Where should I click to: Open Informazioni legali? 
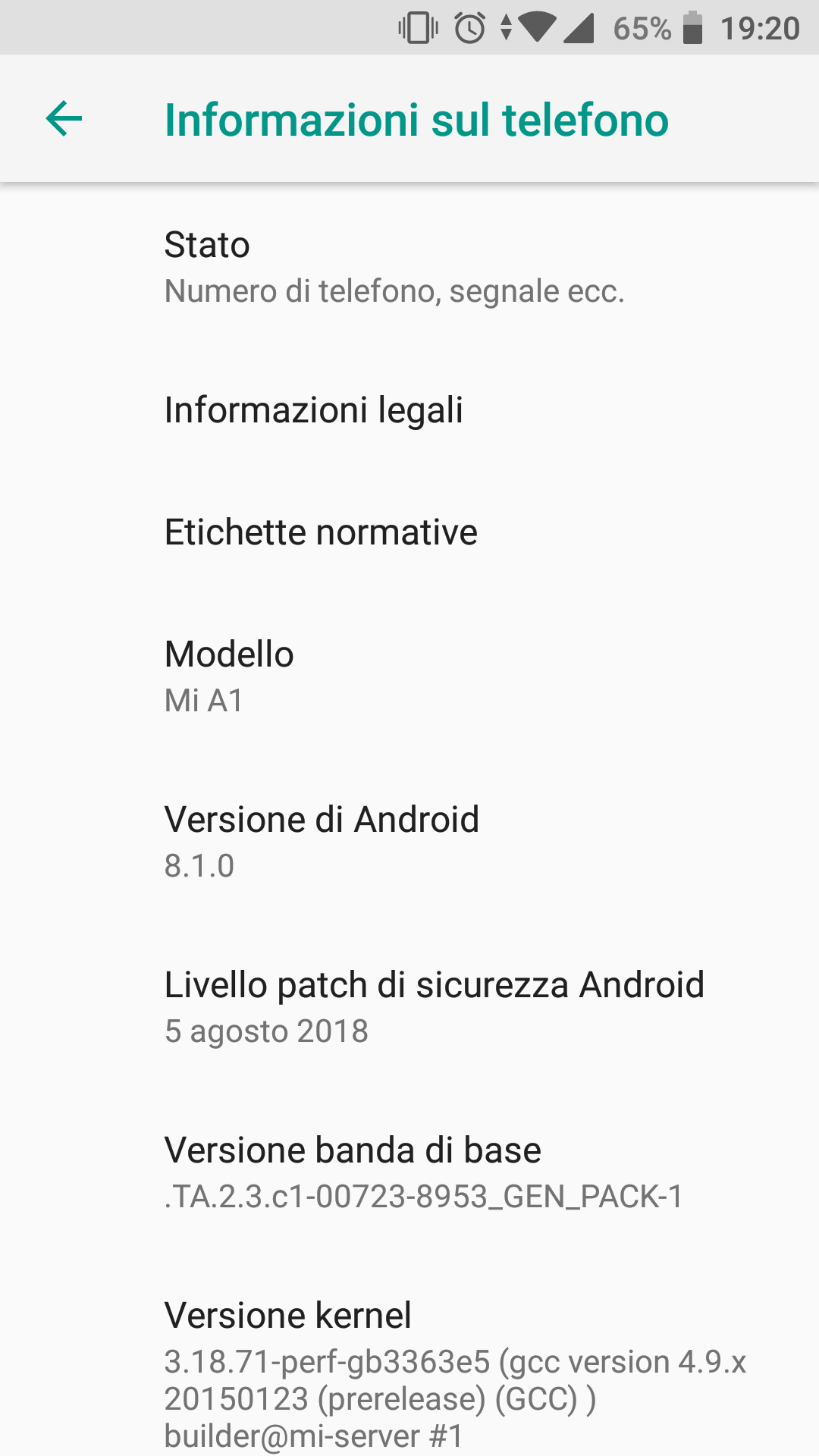(409, 410)
